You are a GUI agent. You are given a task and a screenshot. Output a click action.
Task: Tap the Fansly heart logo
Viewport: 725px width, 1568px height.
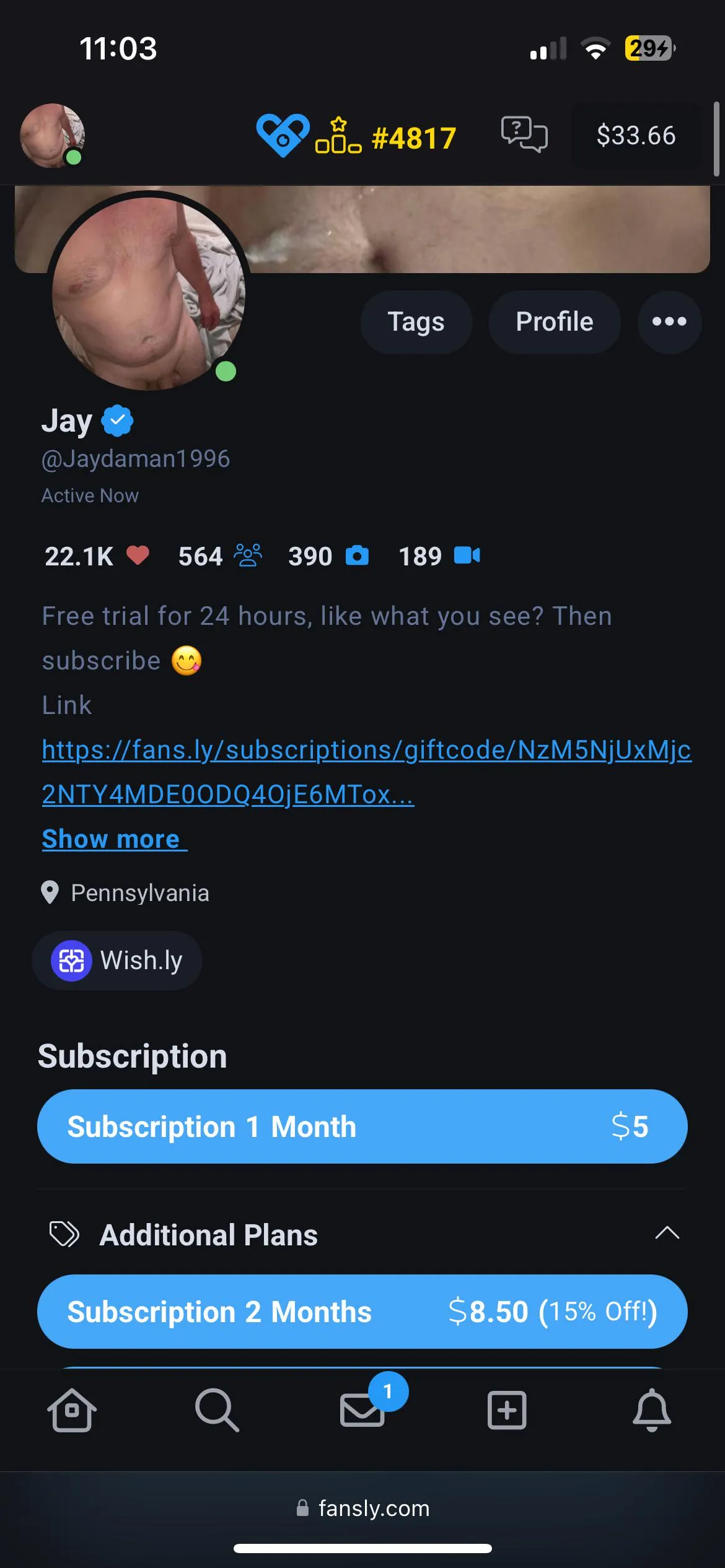point(283,135)
